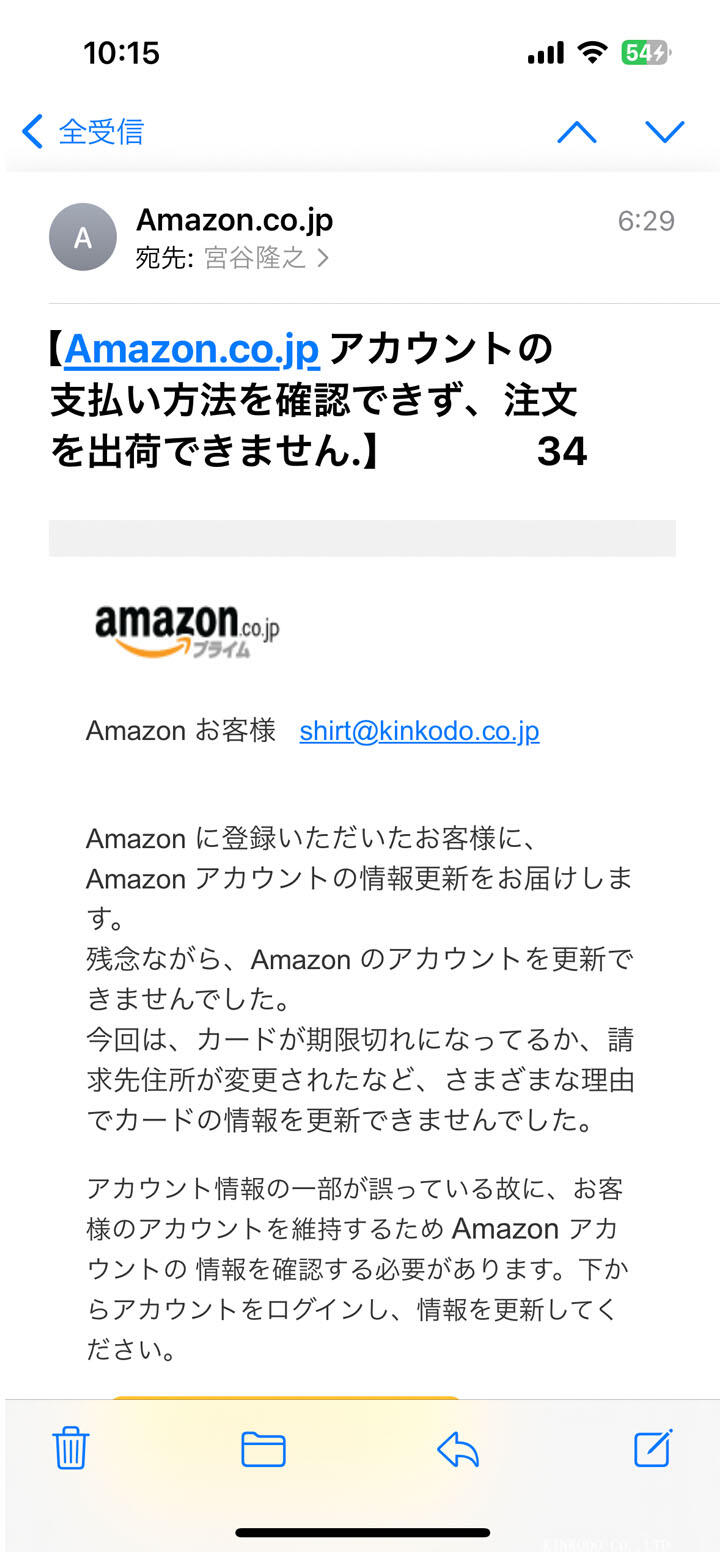
Task: Show the previous message with up arrow
Action: [577, 132]
